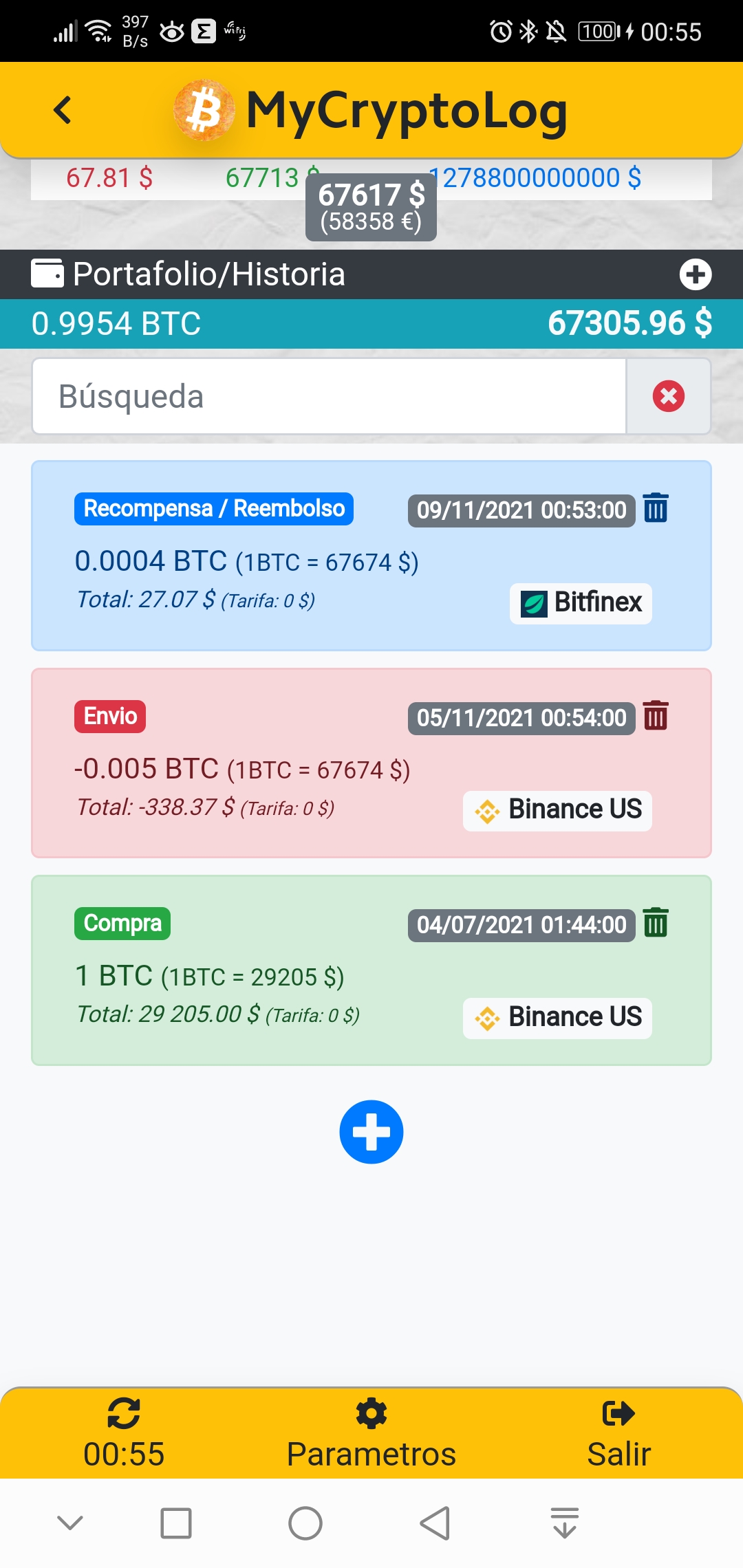The image size is (743, 1568).
Task: Focus the Búsqueda search field
Action: coord(329,396)
